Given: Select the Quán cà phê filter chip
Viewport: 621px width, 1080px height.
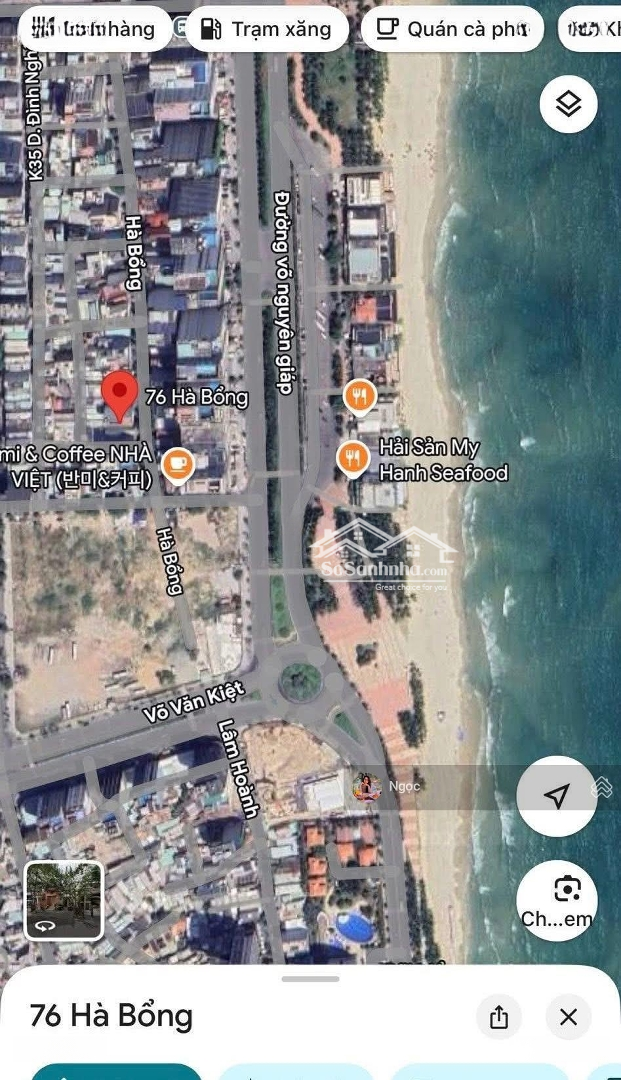Looking at the screenshot, I should coord(452,29).
